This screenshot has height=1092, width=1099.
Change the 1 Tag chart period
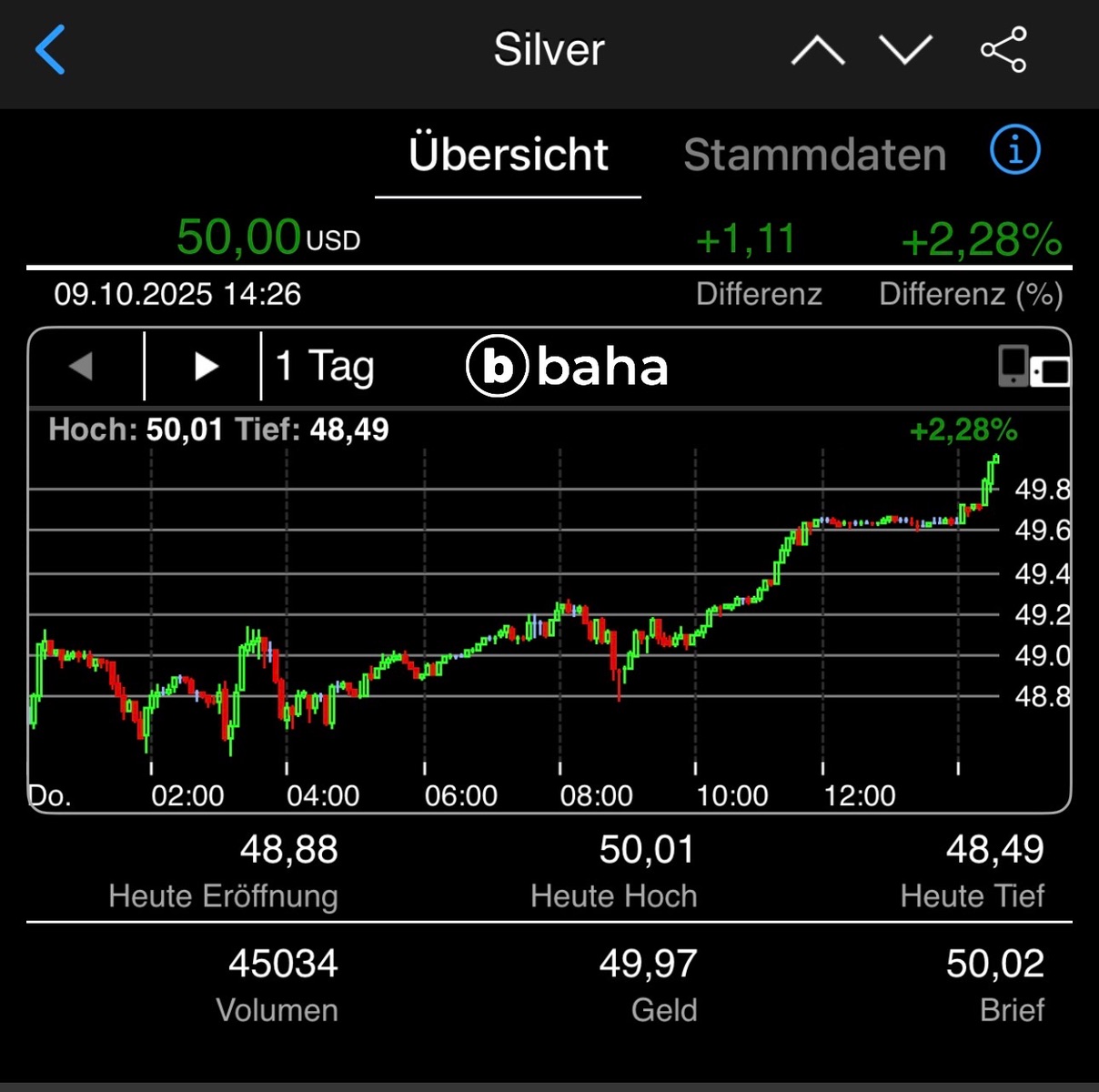coord(325,367)
